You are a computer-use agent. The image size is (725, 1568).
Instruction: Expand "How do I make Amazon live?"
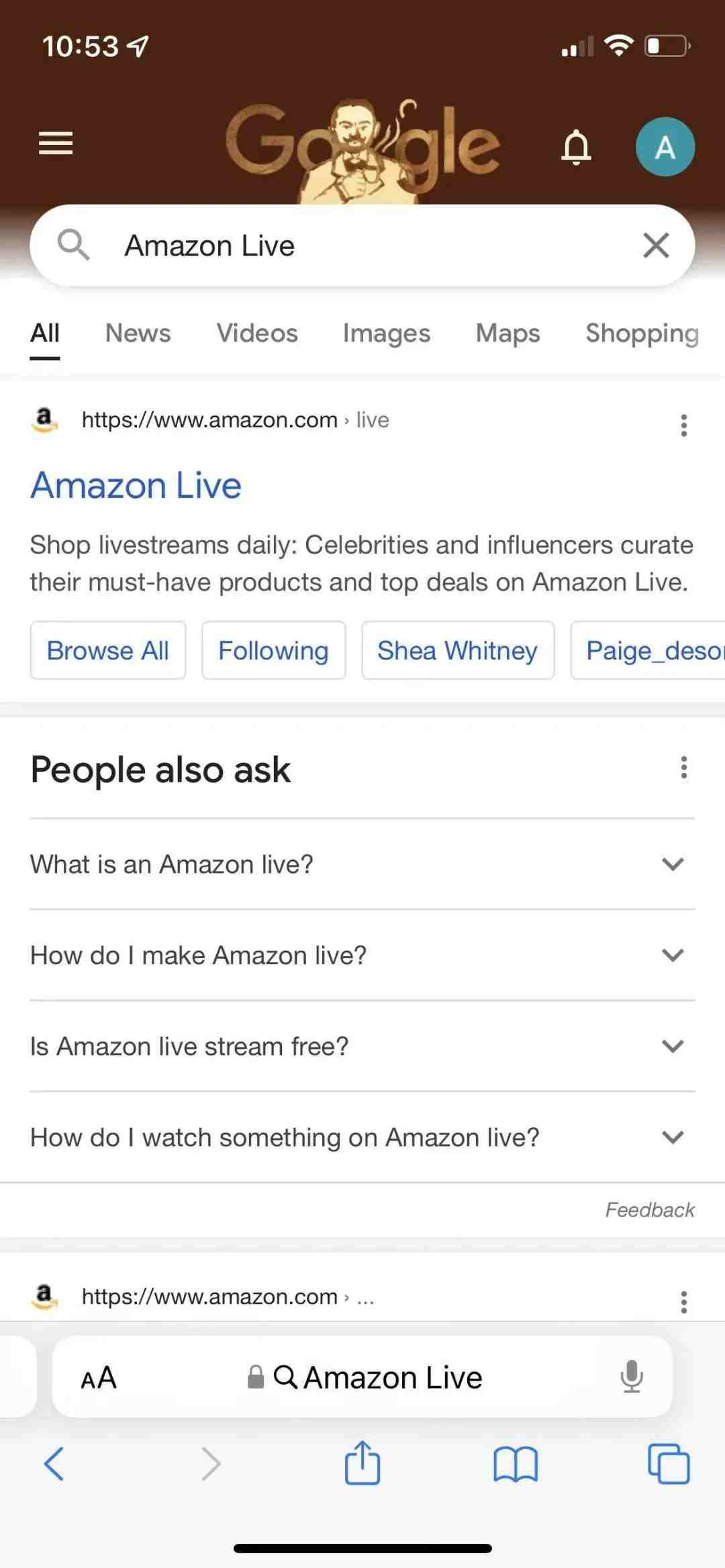coord(362,955)
